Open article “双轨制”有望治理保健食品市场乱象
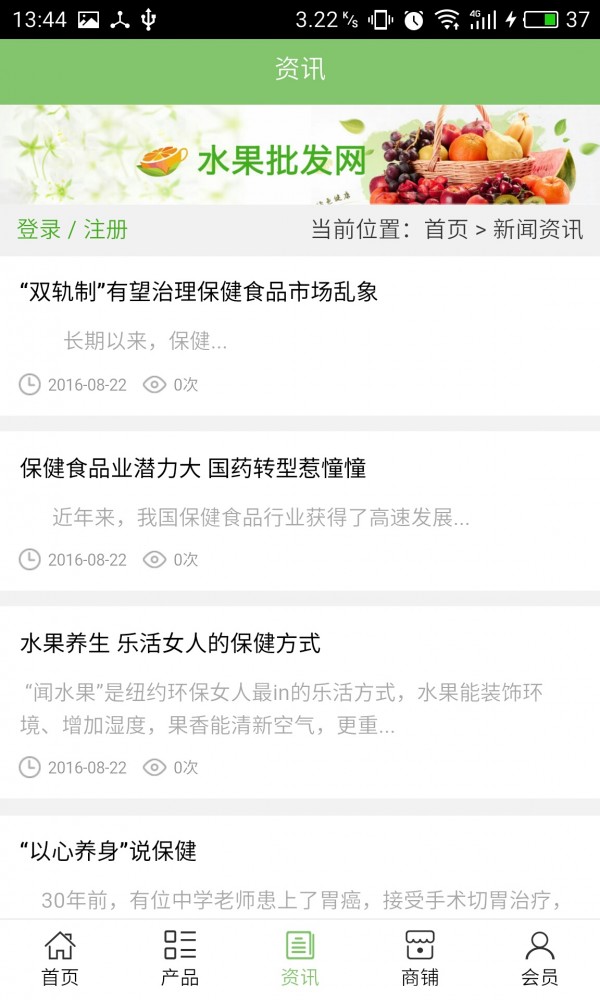Viewport: 600px width, 1000px height. pyautogui.click(x=199, y=292)
